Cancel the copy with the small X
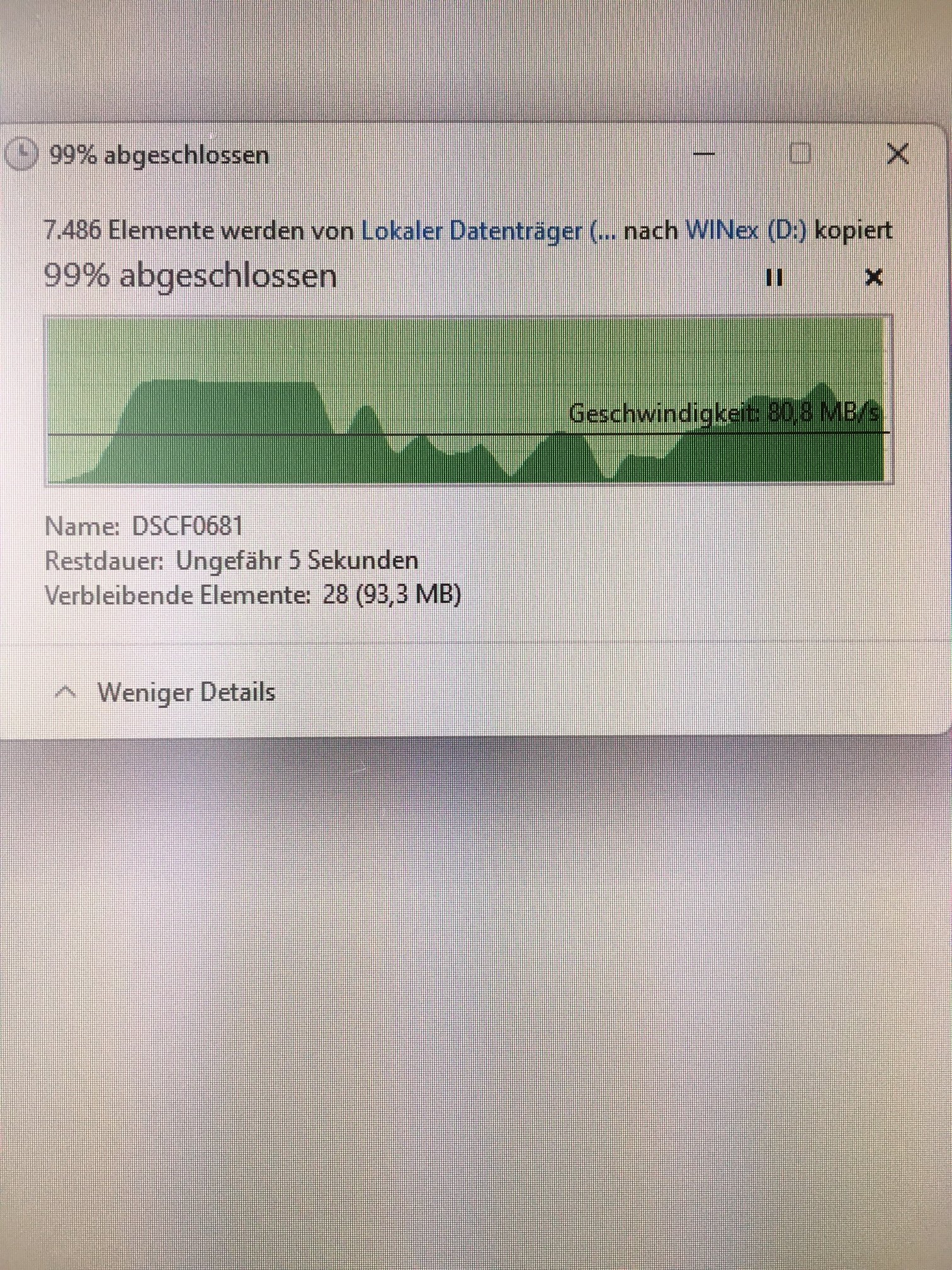Viewport: 952px width, 1270px height. pos(873,277)
